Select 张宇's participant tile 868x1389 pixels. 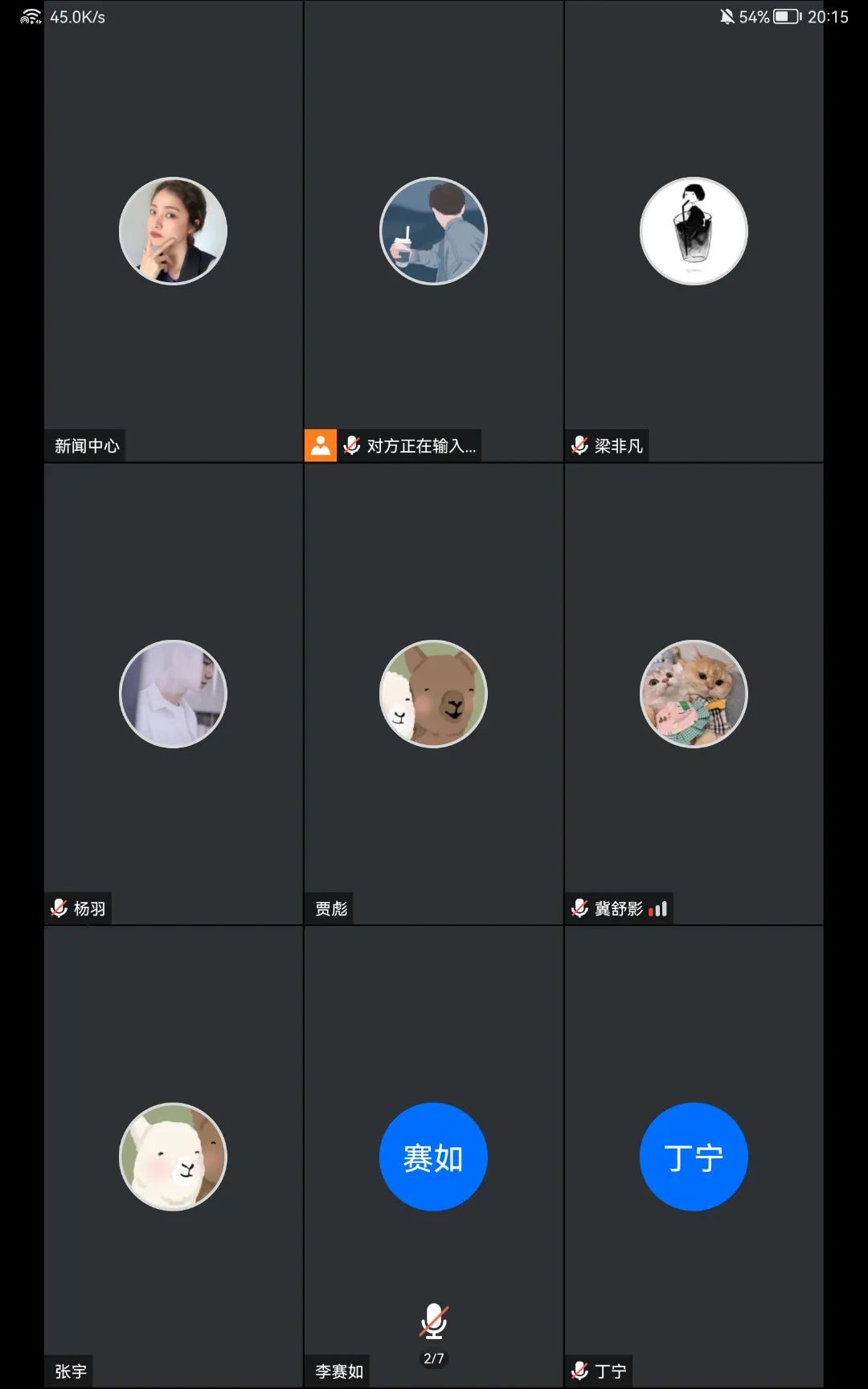pyautogui.click(x=173, y=1156)
